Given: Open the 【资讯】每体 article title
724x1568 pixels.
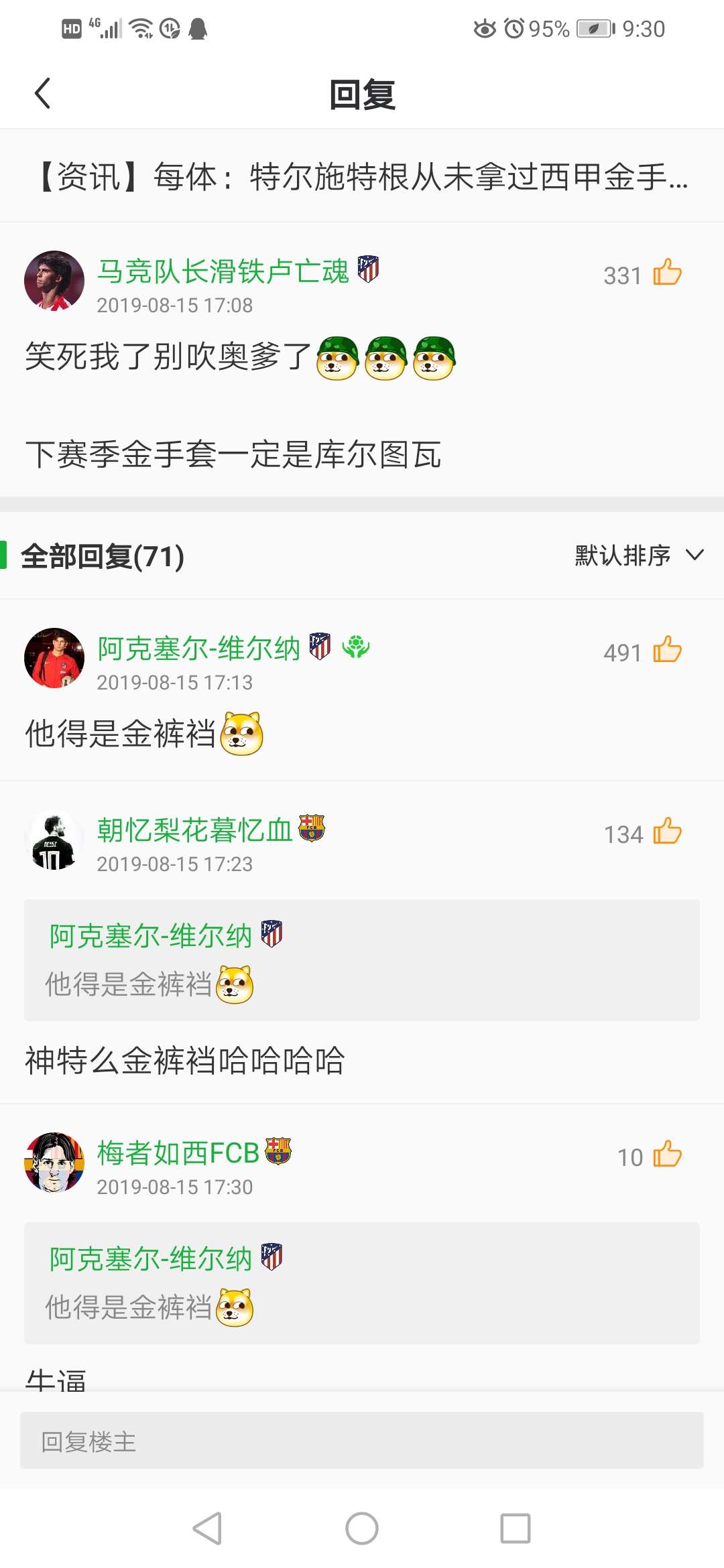Looking at the screenshot, I should (x=362, y=177).
